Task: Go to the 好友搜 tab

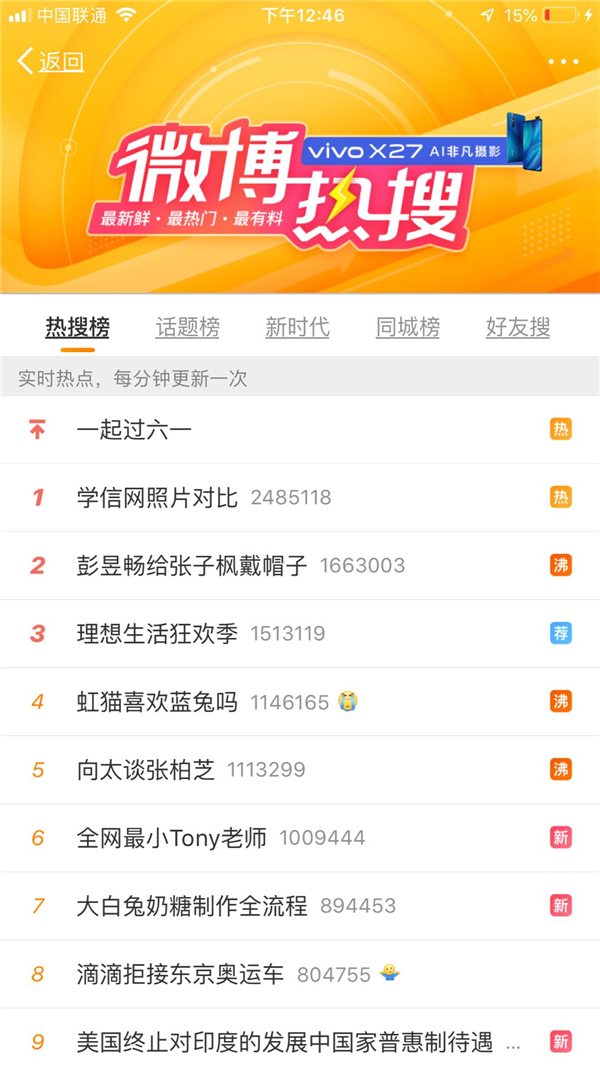Action: [x=518, y=328]
